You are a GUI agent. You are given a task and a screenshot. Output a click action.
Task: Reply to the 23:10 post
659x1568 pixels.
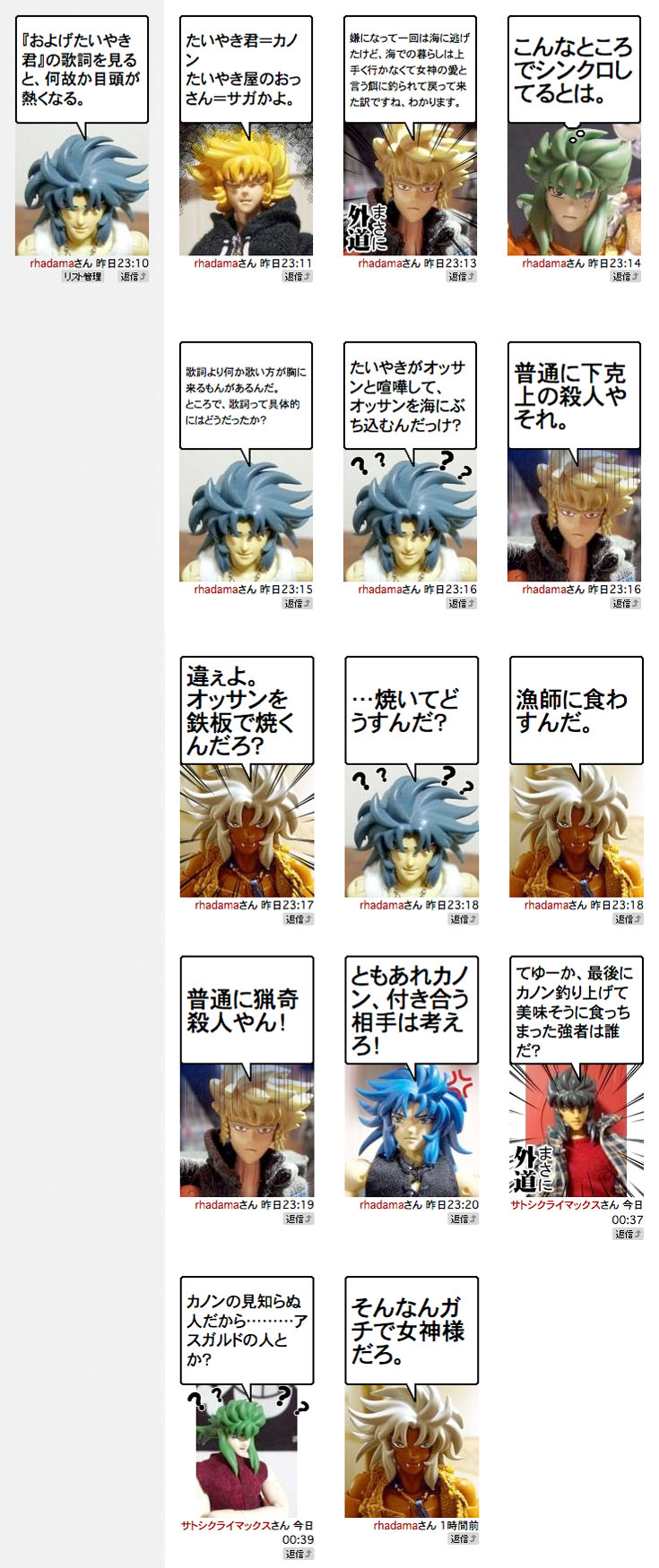[x=134, y=277]
